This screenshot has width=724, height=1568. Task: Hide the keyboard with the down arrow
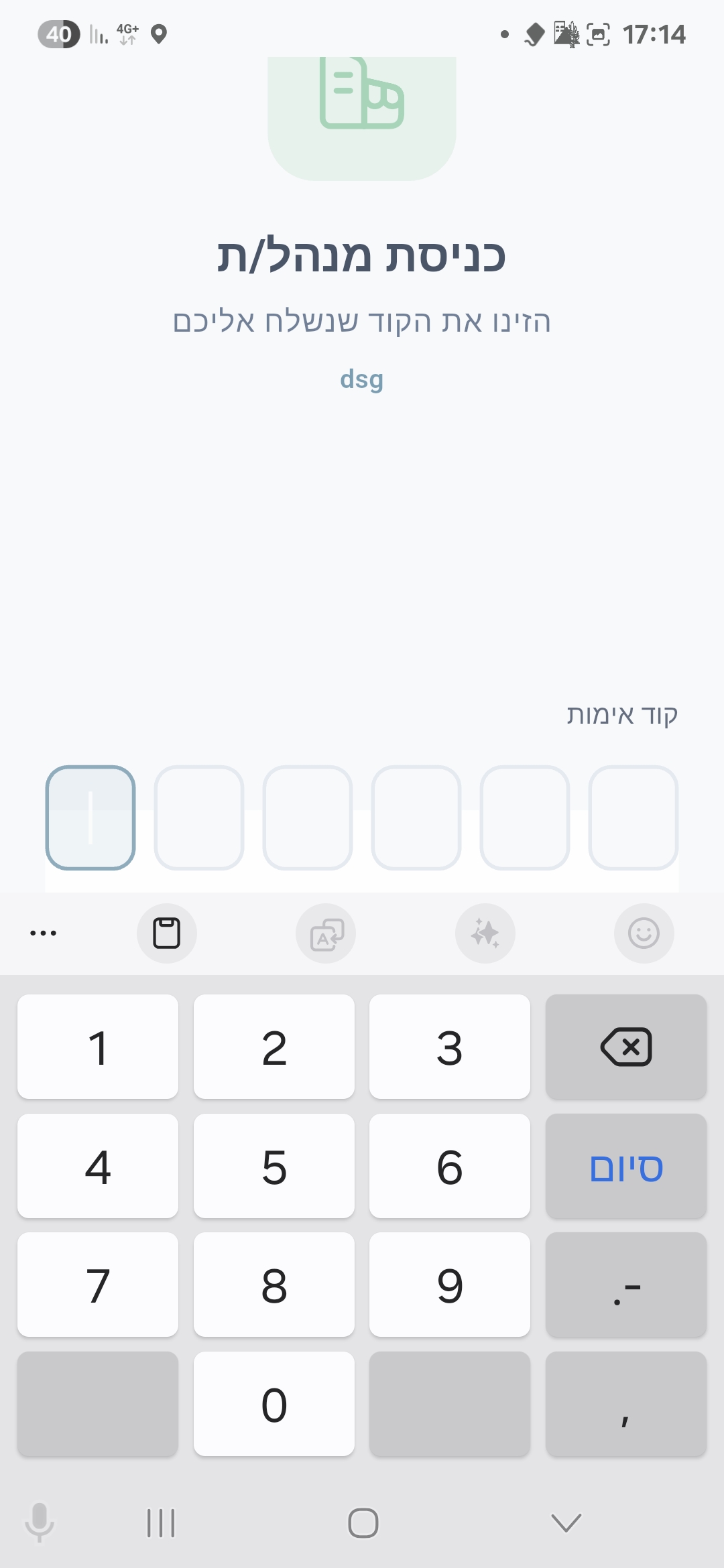coord(566,1522)
